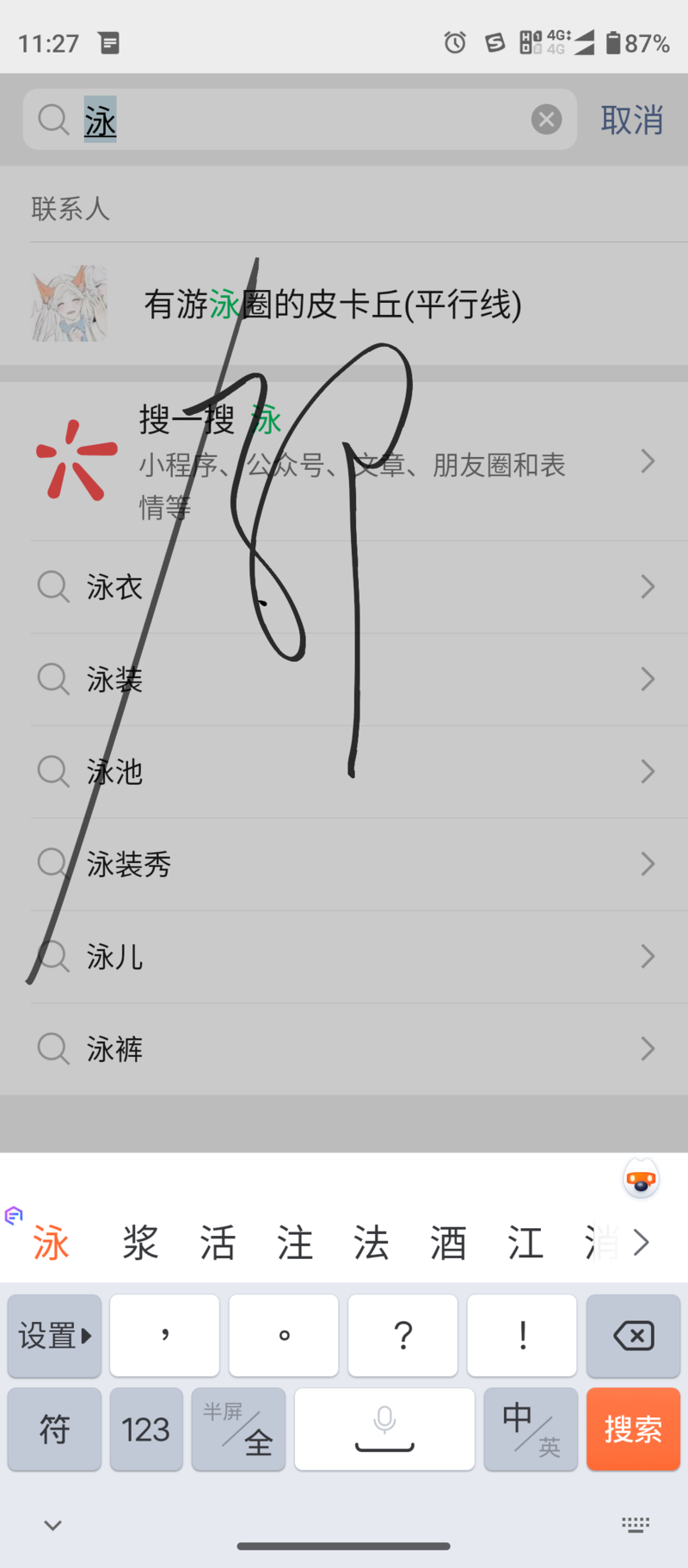Tap 取消 to cancel the search
The height and width of the screenshot is (1568, 688).
click(x=631, y=120)
